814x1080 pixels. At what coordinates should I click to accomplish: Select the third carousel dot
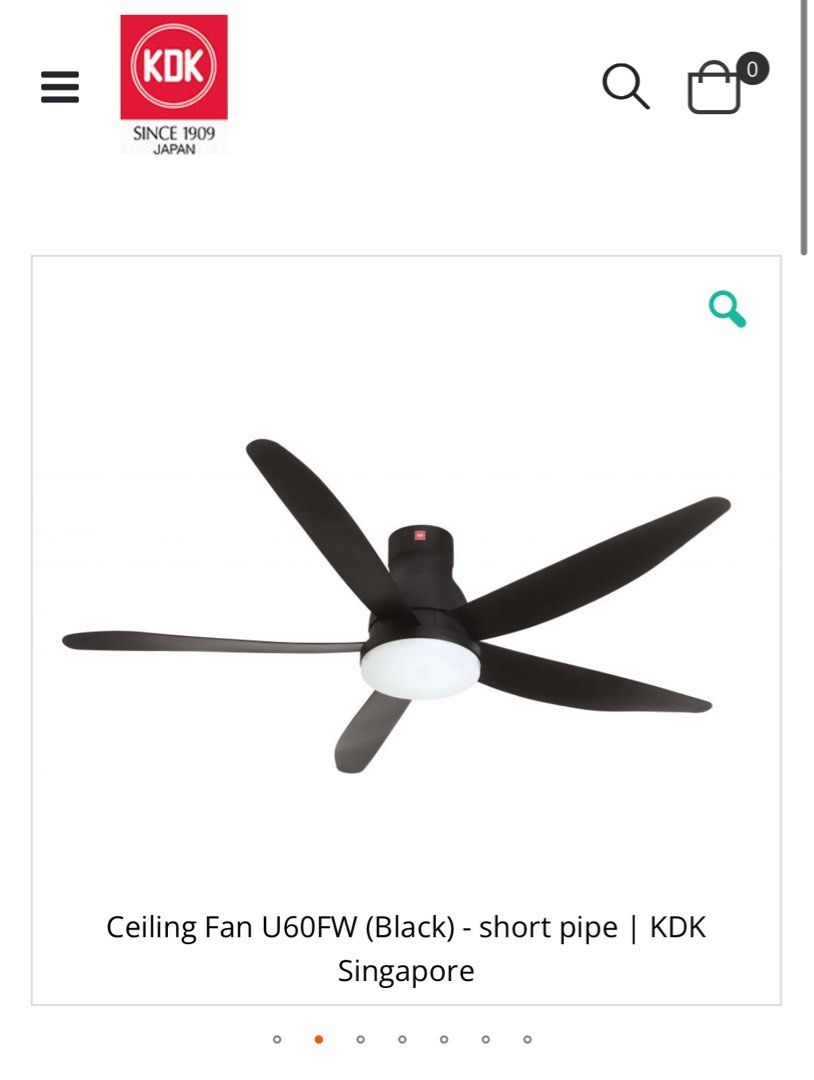click(359, 1040)
